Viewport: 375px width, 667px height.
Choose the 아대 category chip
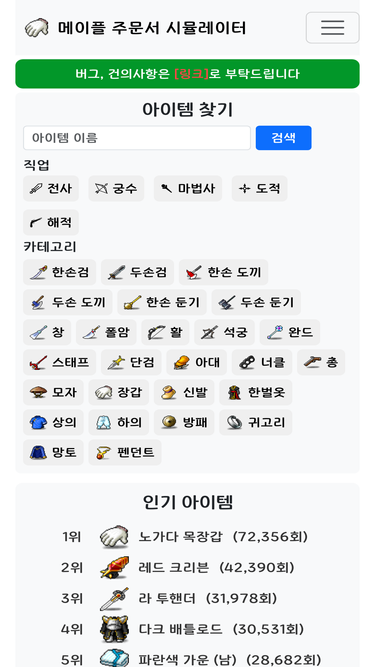pyautogui.click(x=196, y=362)
